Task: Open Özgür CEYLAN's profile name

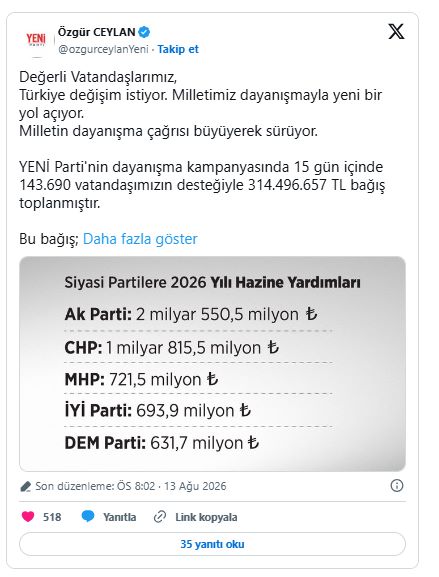Action: tap(97, 32)
